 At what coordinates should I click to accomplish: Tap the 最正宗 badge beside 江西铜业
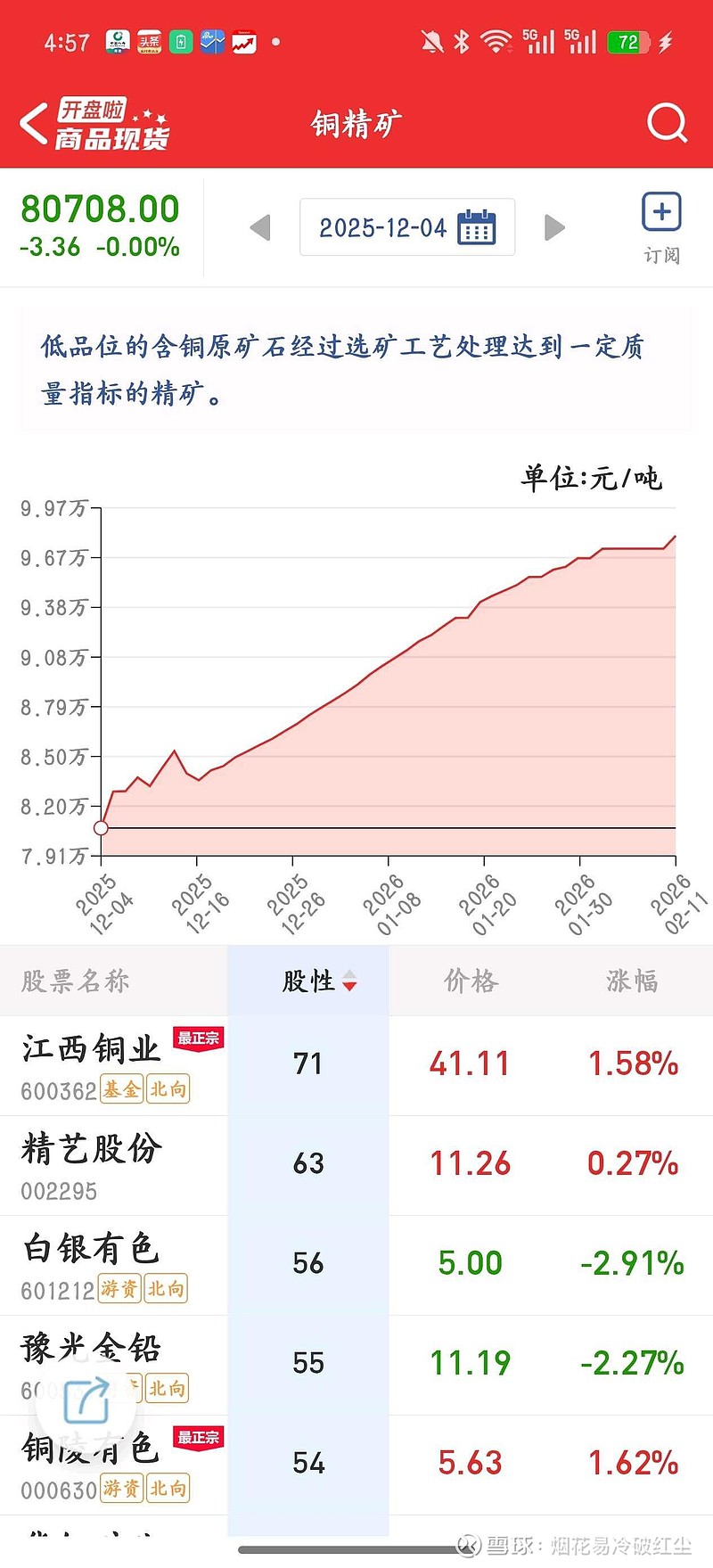click(x=200, y=1039)
